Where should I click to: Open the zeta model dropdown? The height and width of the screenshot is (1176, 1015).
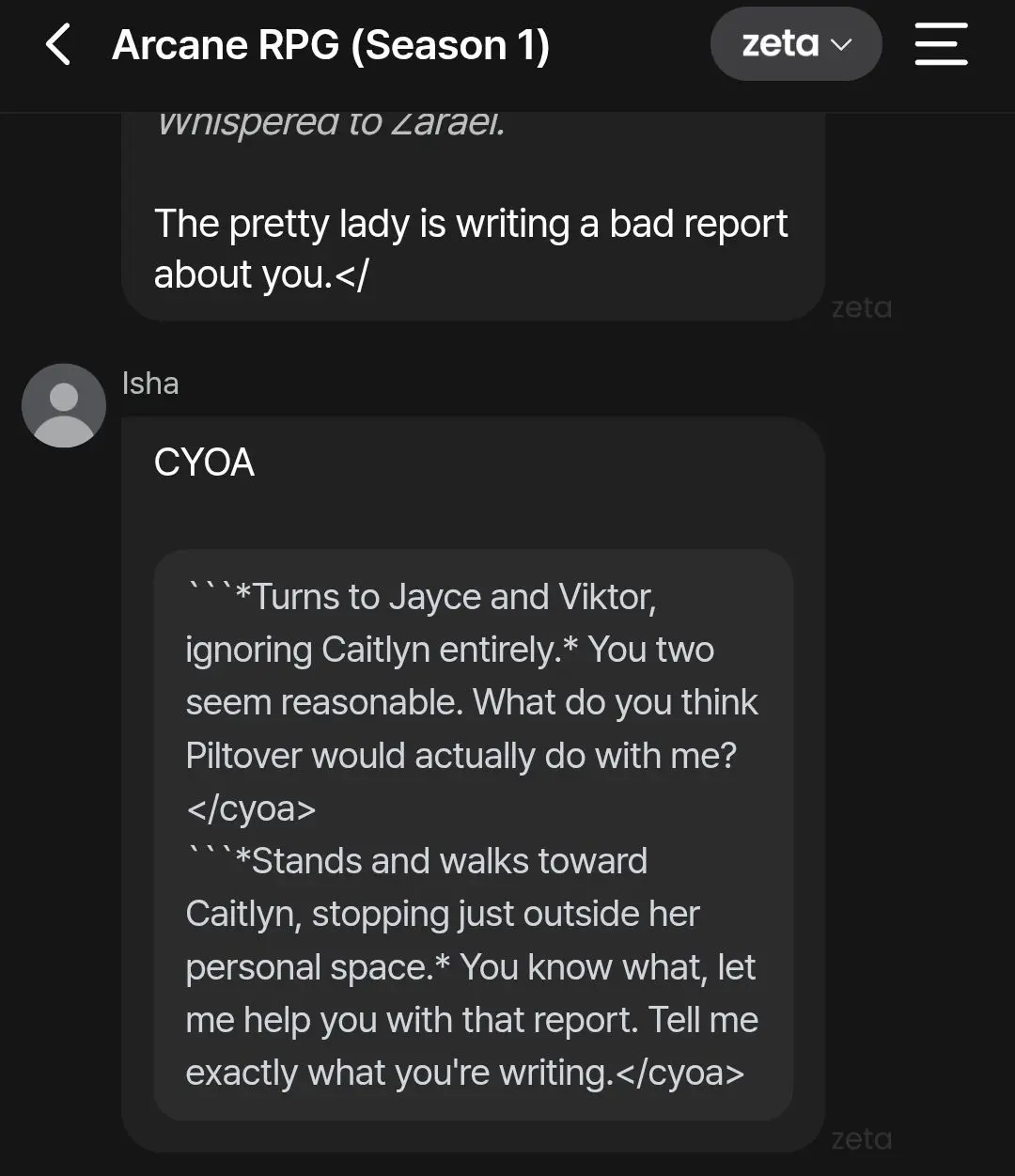pos(796,44)
